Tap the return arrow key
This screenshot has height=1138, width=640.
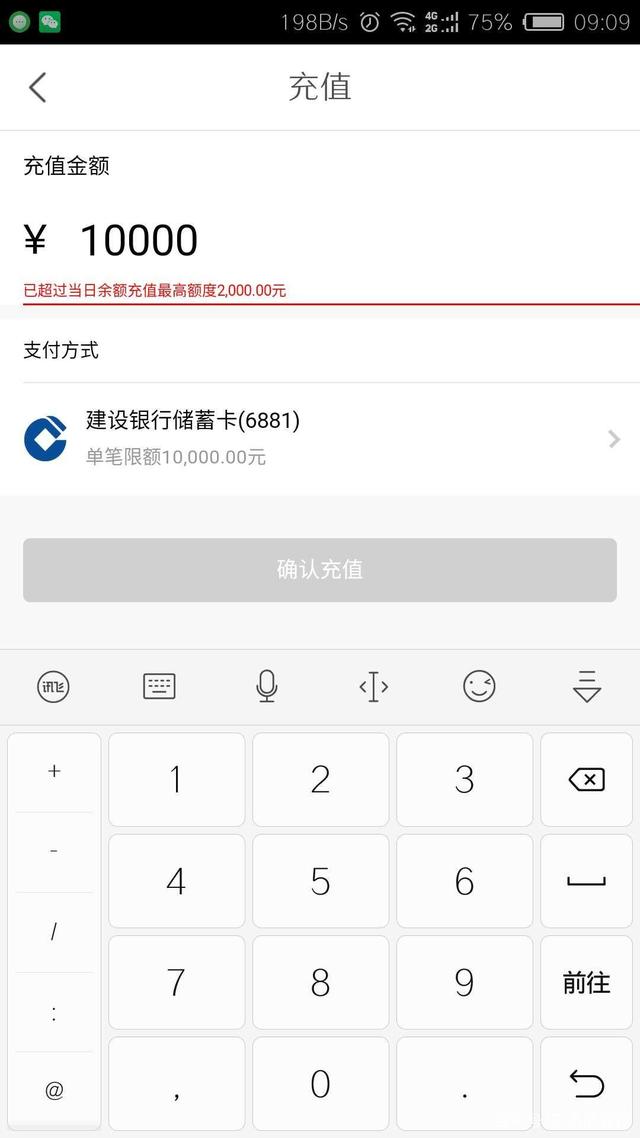click(x=586, y=1083)
